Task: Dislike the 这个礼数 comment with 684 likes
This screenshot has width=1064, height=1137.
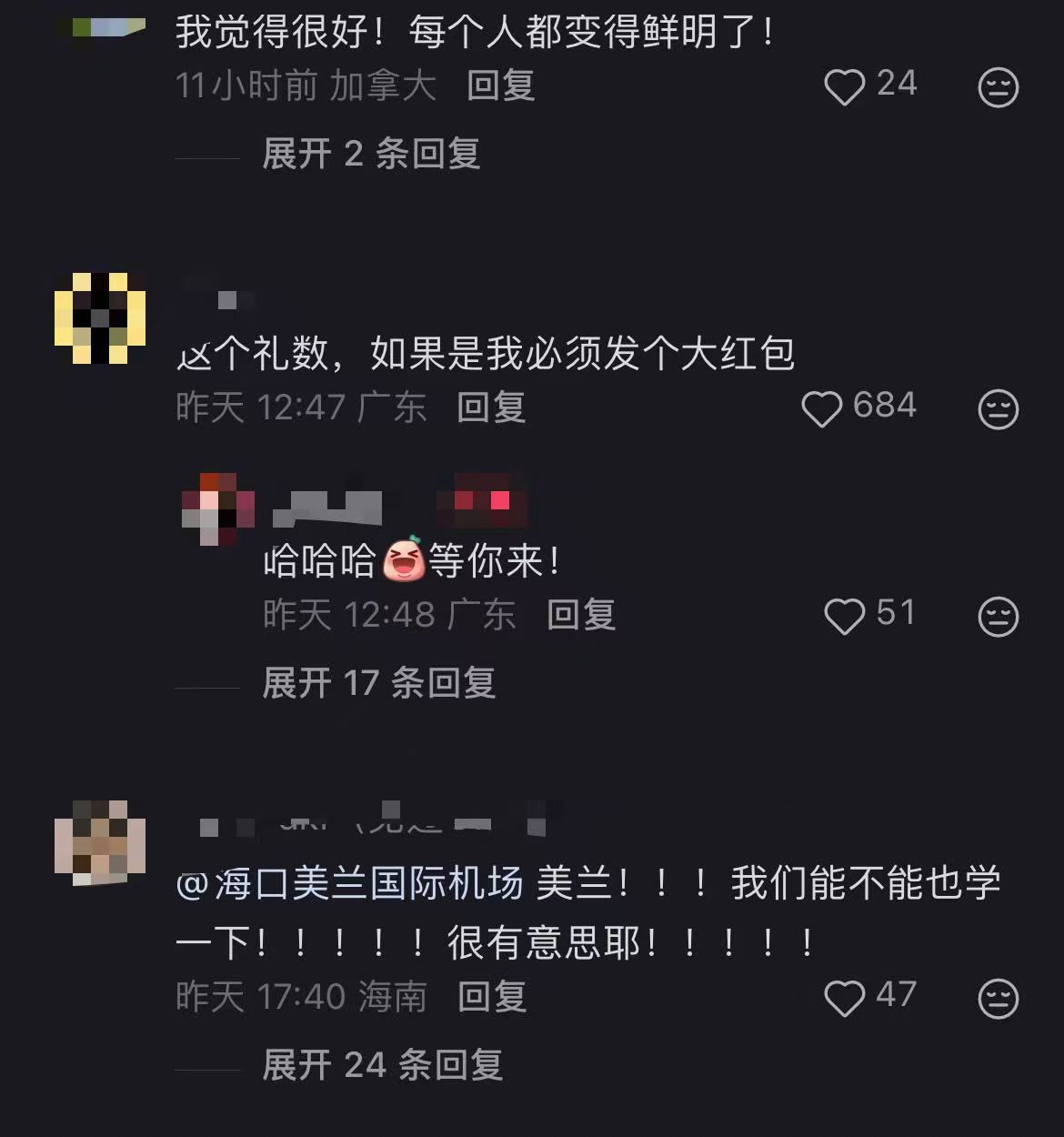Action: tap(998, 408)
